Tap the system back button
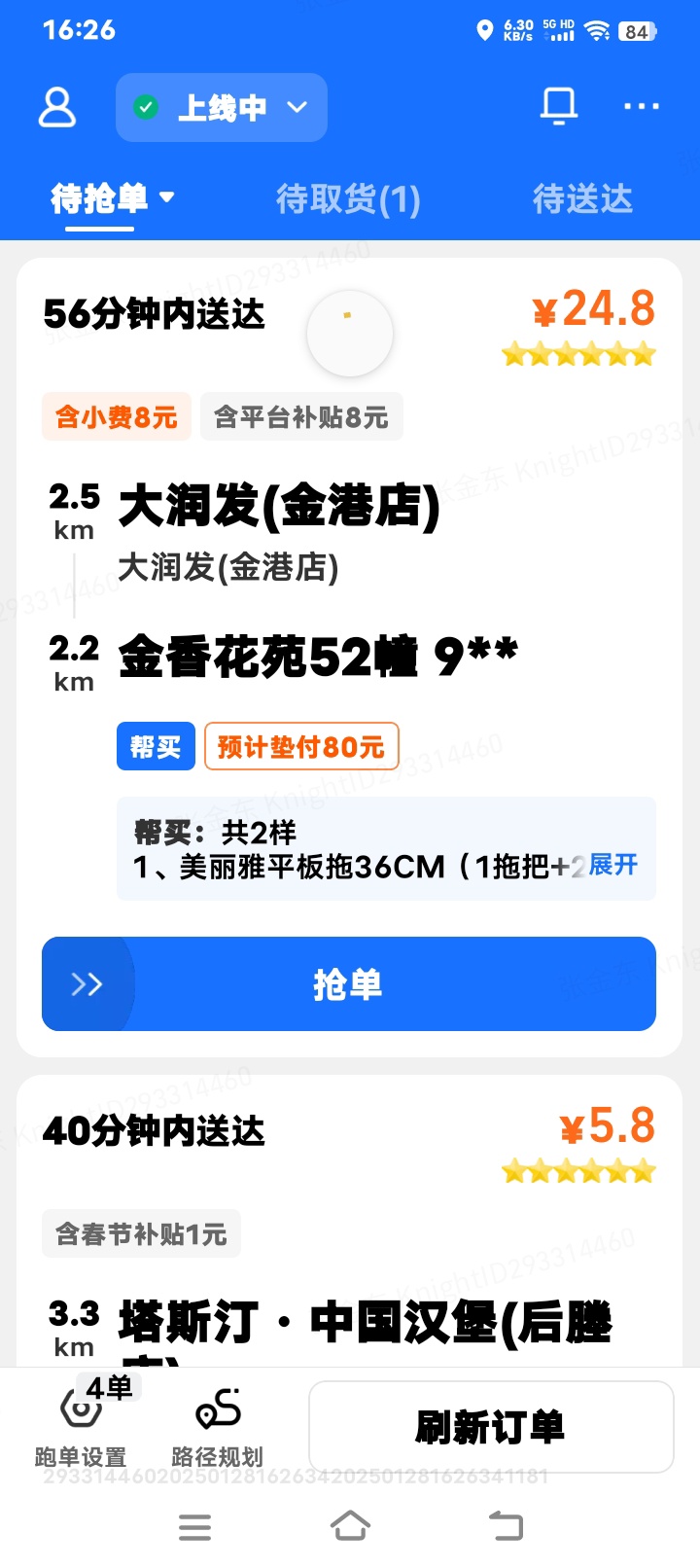The height and width of the screenshot is (1568, 700). click(x=505, y=1526)
